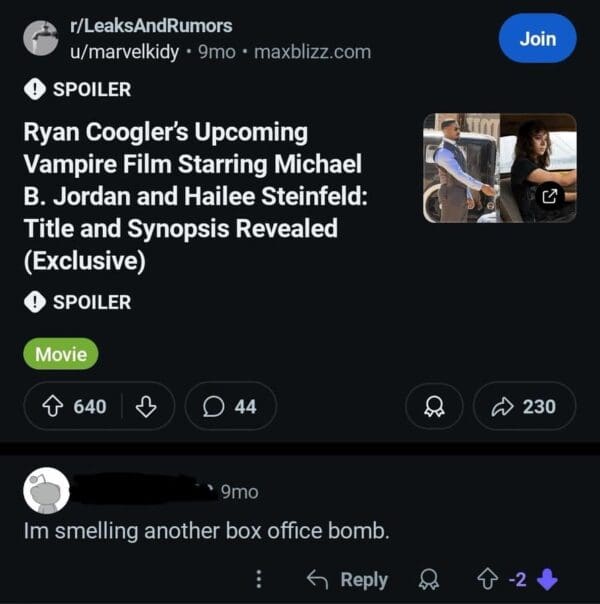This screenshot has width=600, height=604.
Task: Give an award to the post
Action: pos(435,406)
